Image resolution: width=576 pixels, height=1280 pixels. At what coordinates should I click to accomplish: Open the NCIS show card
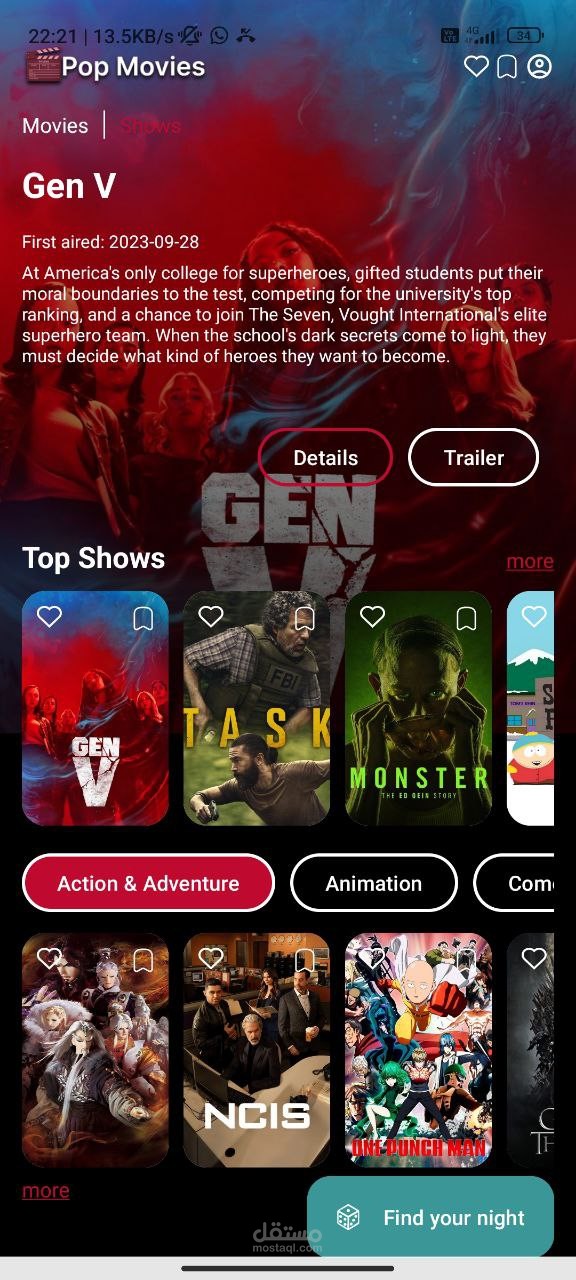pos(257,1050)
